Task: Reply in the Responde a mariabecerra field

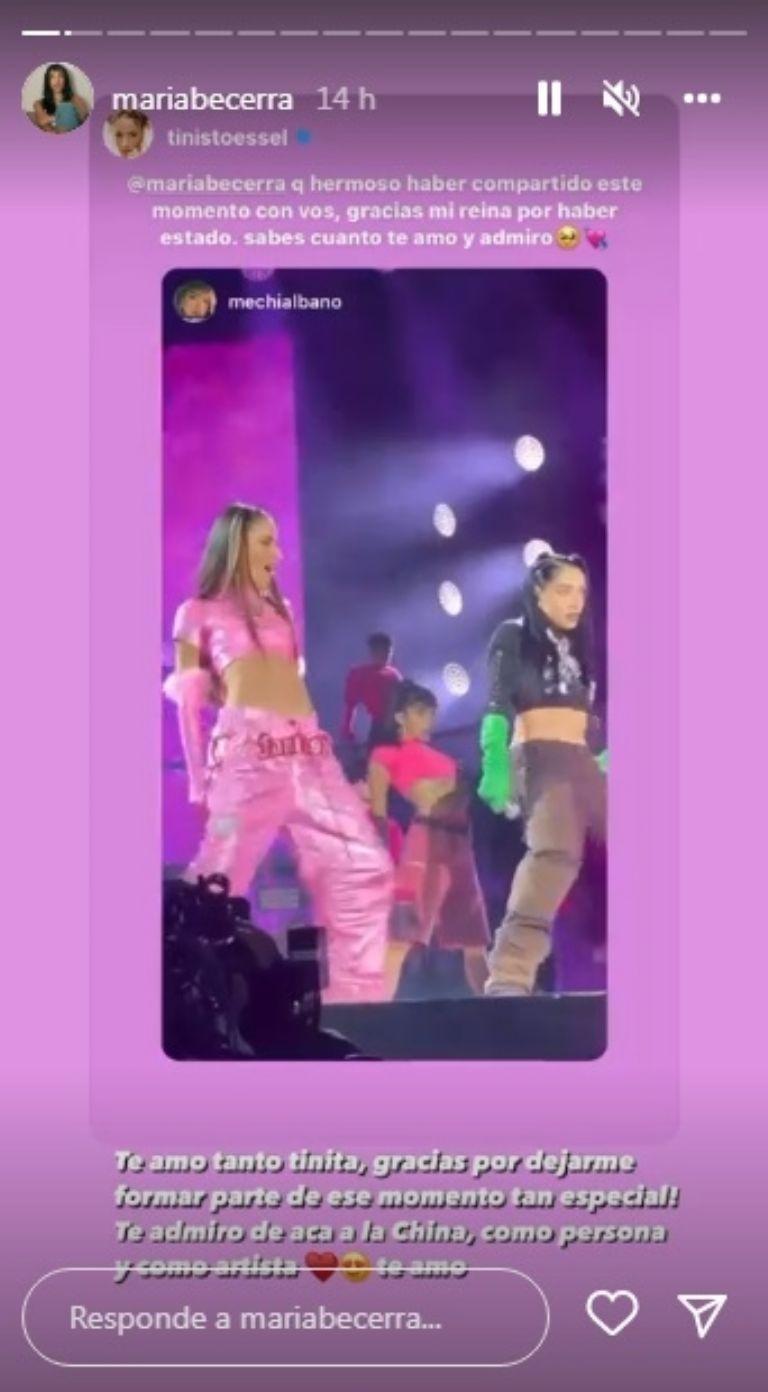Action: click(285, 1317)
